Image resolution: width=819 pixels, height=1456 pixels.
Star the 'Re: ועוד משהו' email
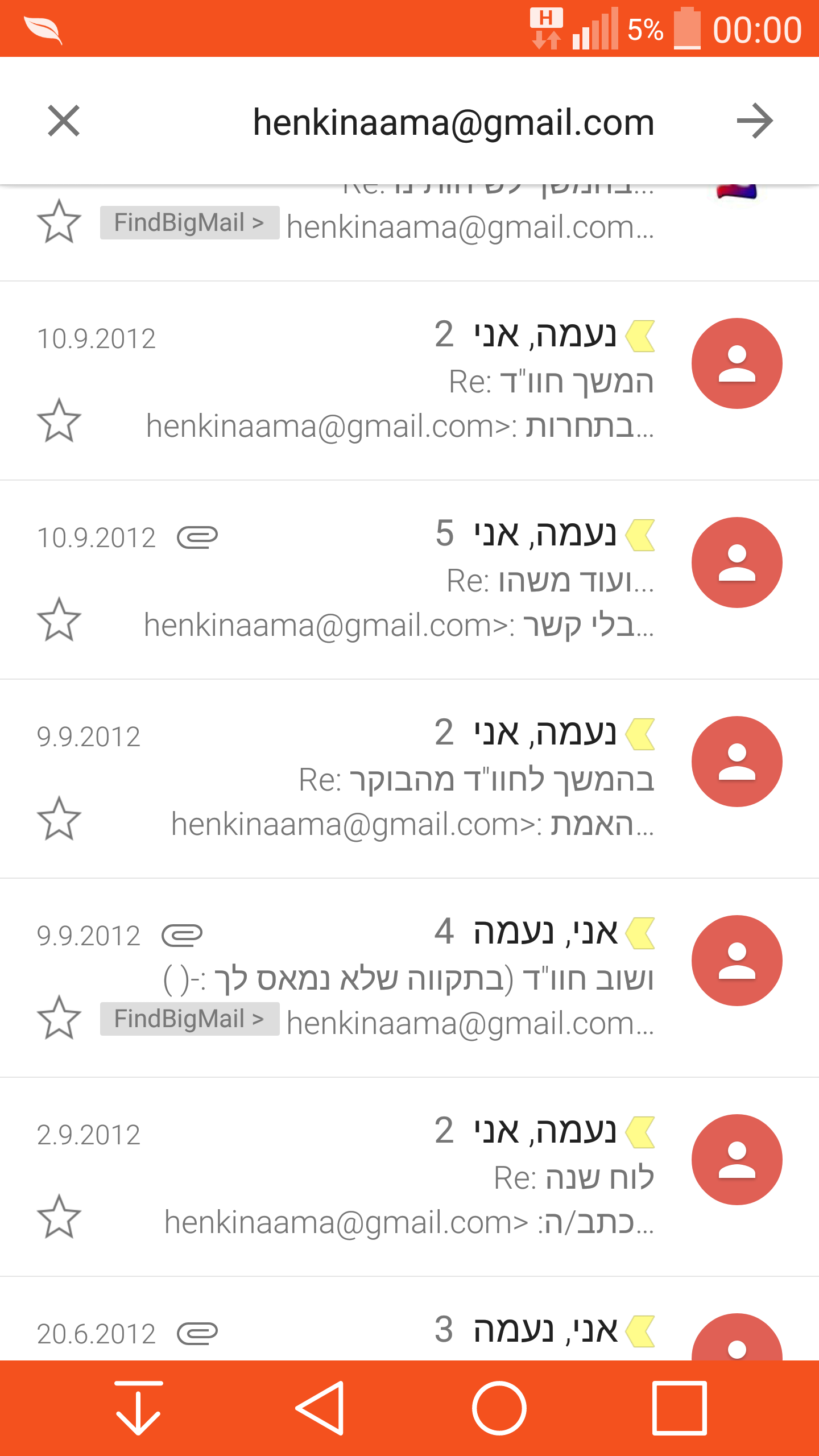[x=59, y=620]
